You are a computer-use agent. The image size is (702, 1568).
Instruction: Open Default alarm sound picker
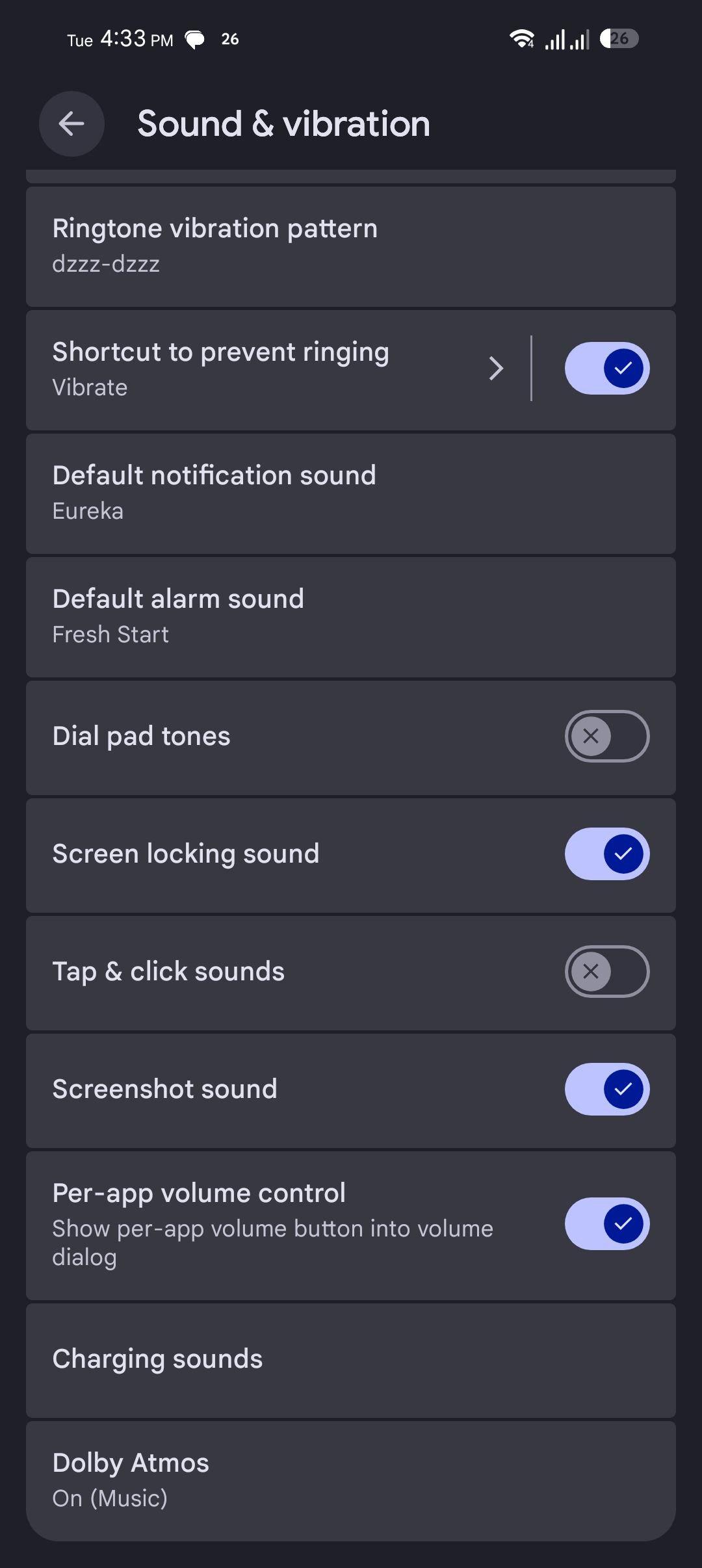coord(351,616)
